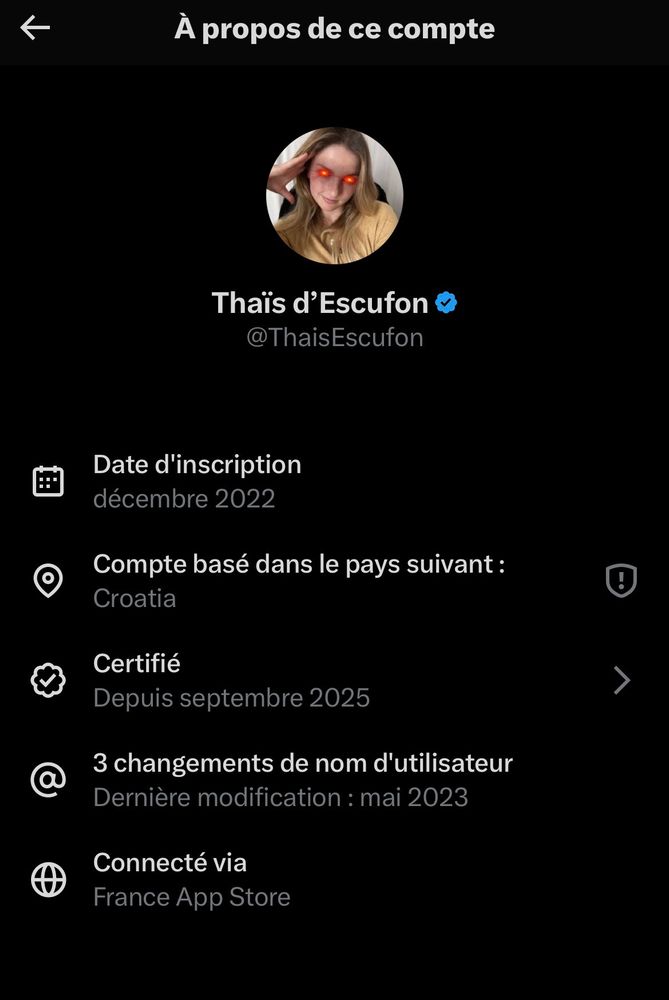The width and height of the screenshot is (669, 1000).
Task: Open the Certifié verification details row
Action: [334, 680]
